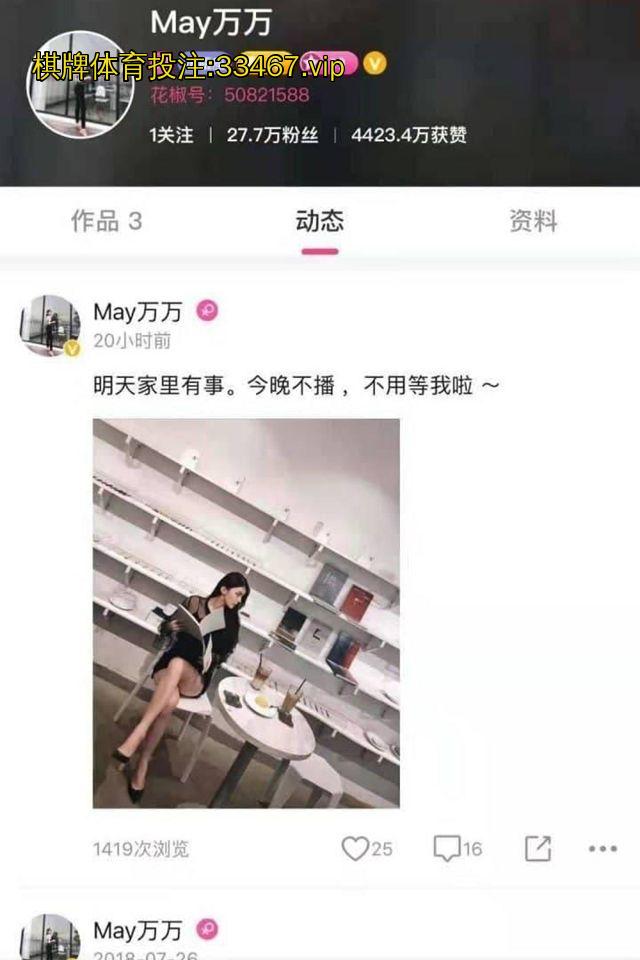View the 1关注 following list
The image size is (640, 960).
click(x=171, y=135)
